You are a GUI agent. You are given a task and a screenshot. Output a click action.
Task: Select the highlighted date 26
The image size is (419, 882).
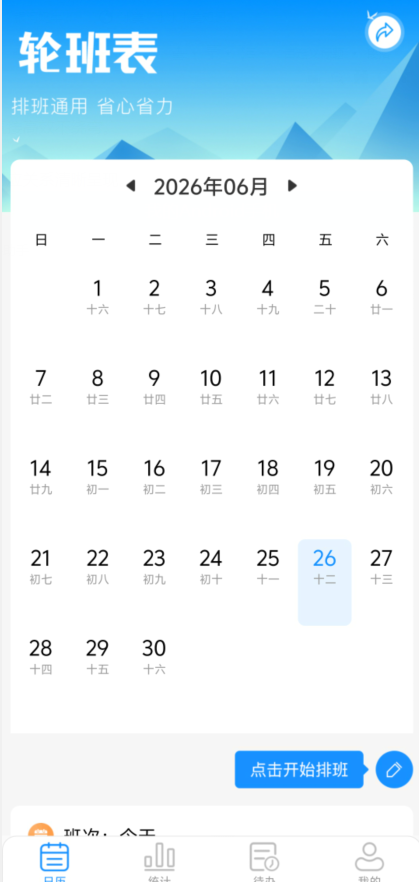tap(325, 582)
